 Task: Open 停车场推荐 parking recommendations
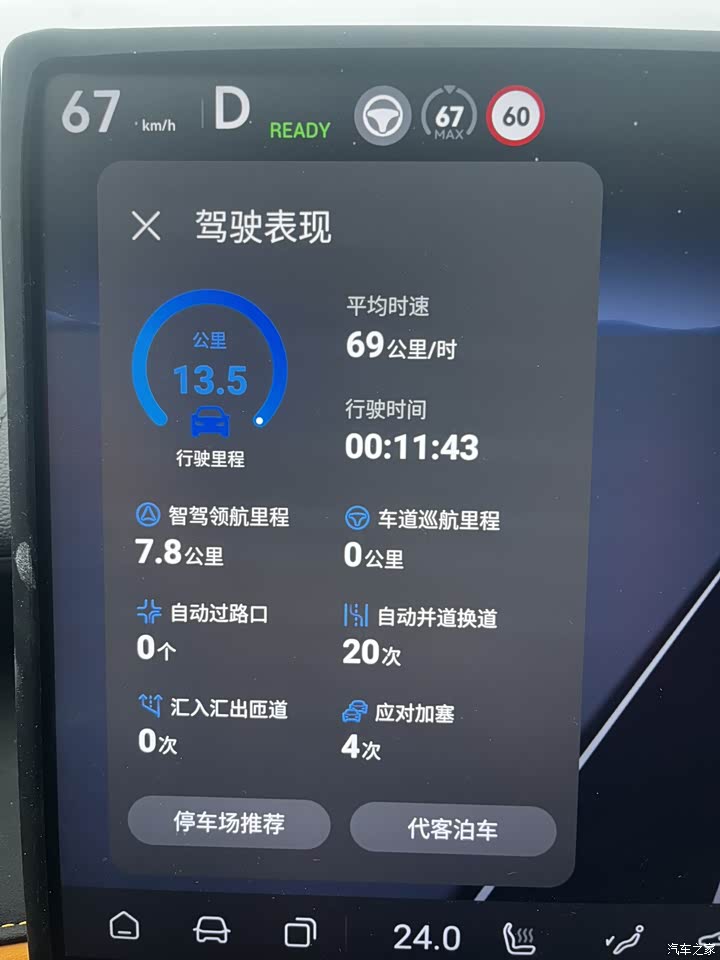point(229,823)
